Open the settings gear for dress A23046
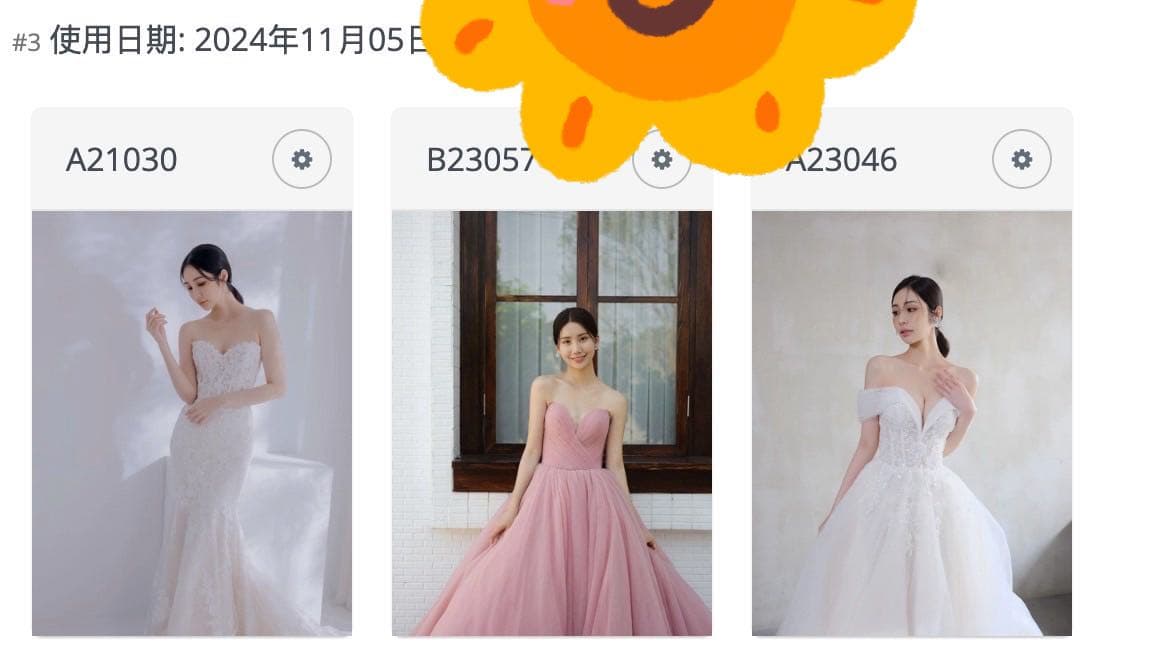 coord(1021,159)
